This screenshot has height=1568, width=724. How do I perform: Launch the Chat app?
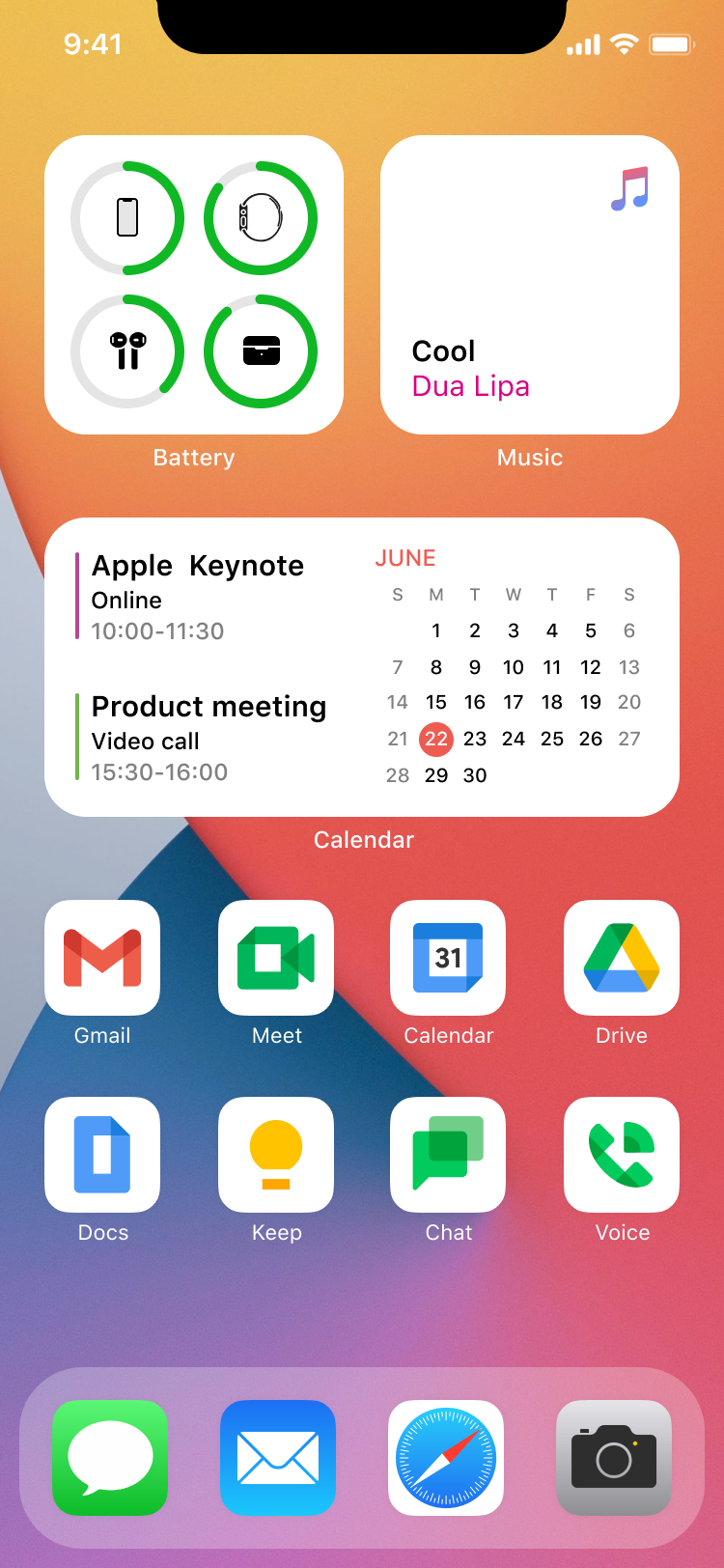[x=448, y=1155]
